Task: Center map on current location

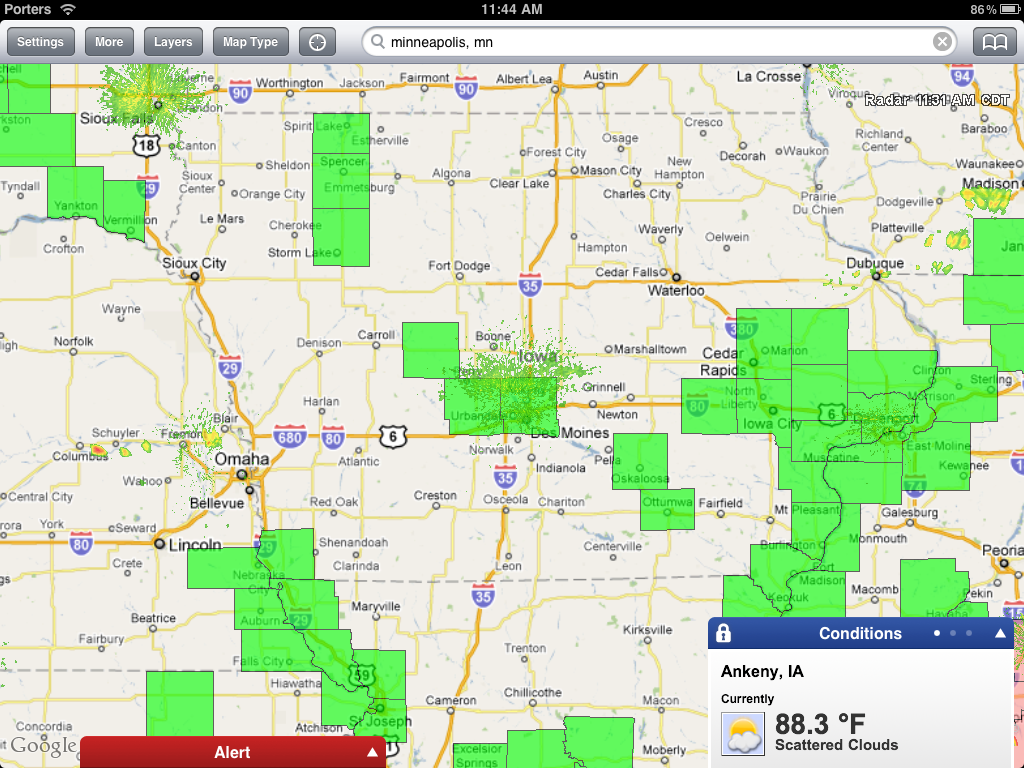Action: pos(318,42)
